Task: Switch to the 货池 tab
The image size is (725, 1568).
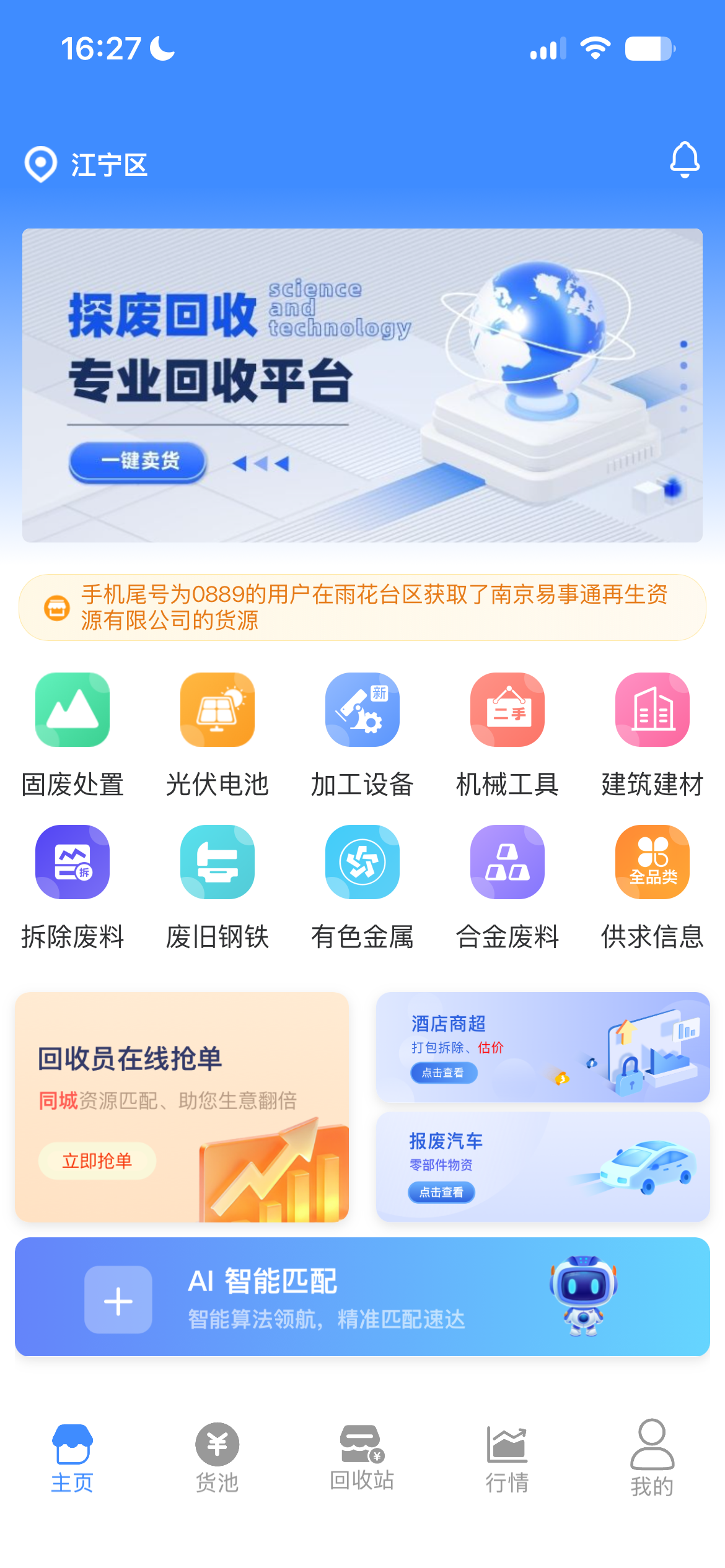Action: 217,1458
